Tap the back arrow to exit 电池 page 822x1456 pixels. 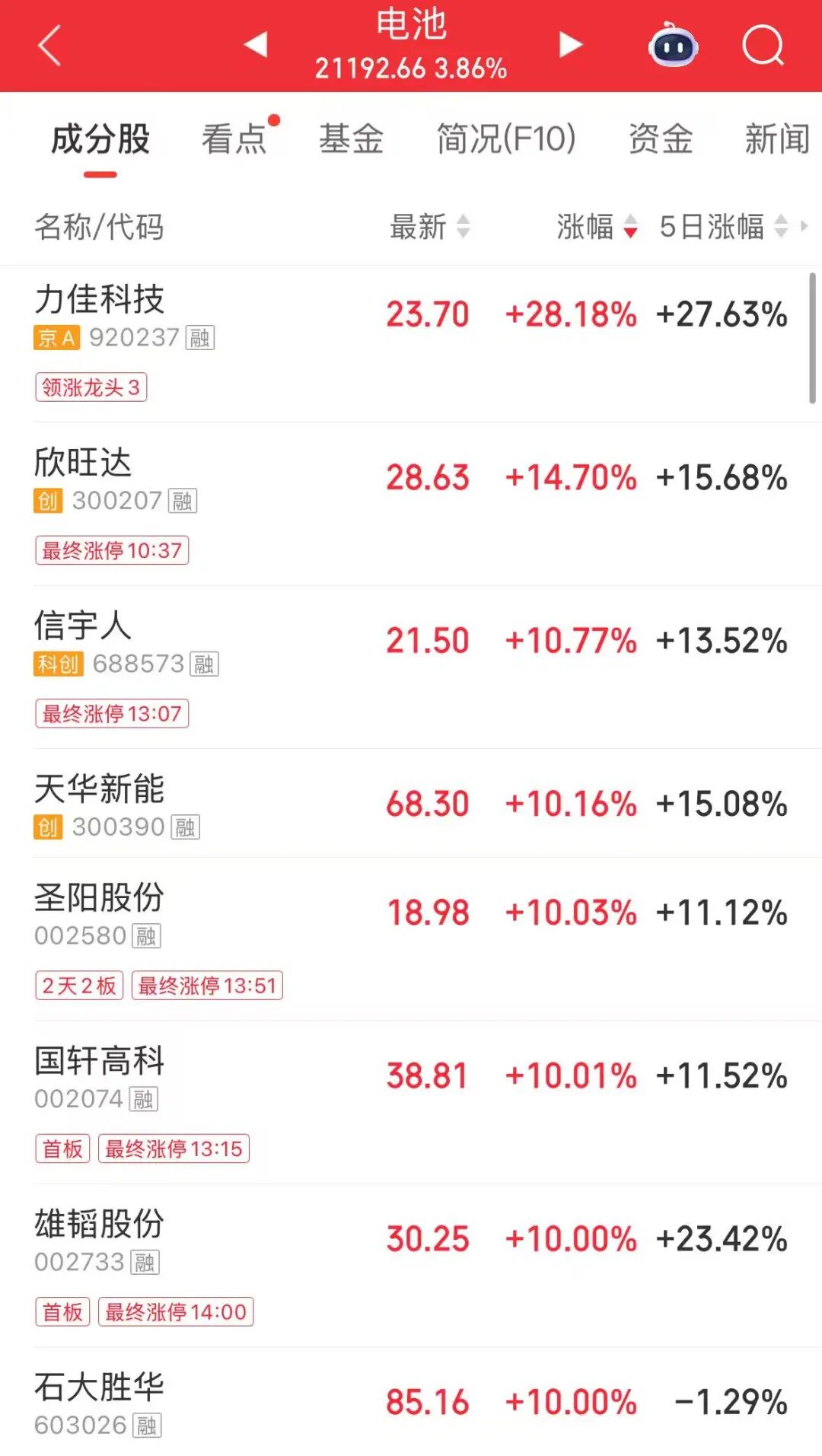pyautogui.click(x=47, y=47)
